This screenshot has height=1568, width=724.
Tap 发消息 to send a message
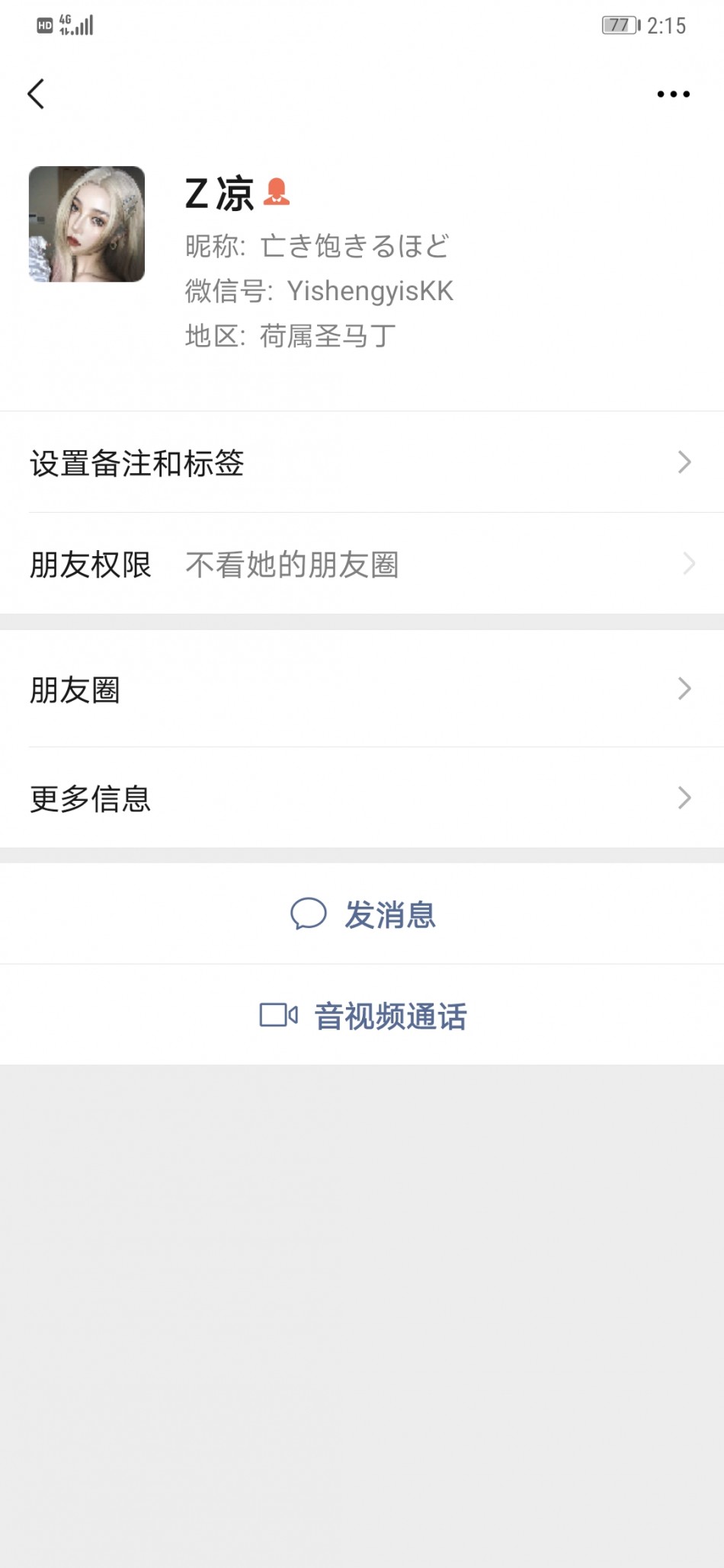[364, 914]
